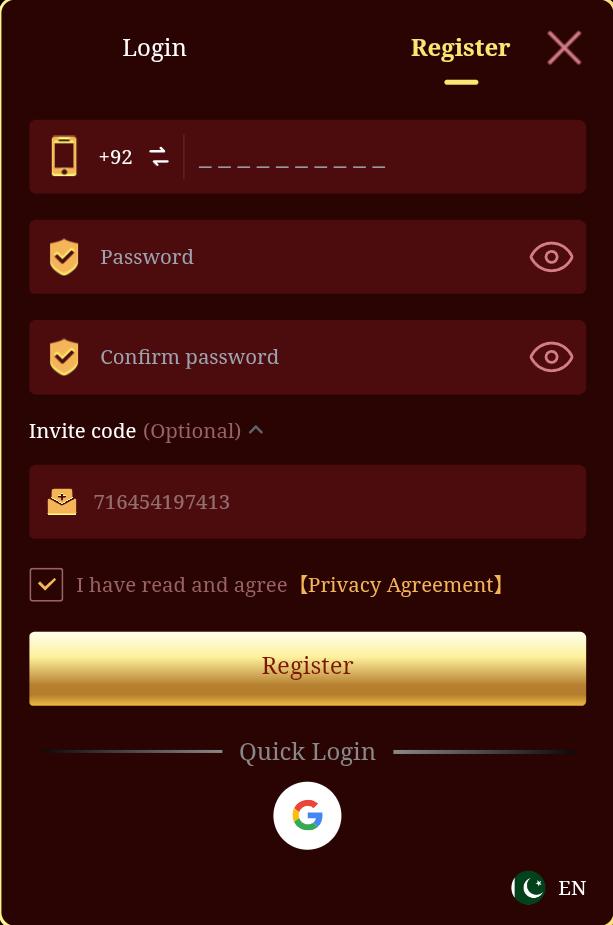Screen dimensions: 613x925
Task: Open the Privacy Agreement link
Action: point(400,585)
